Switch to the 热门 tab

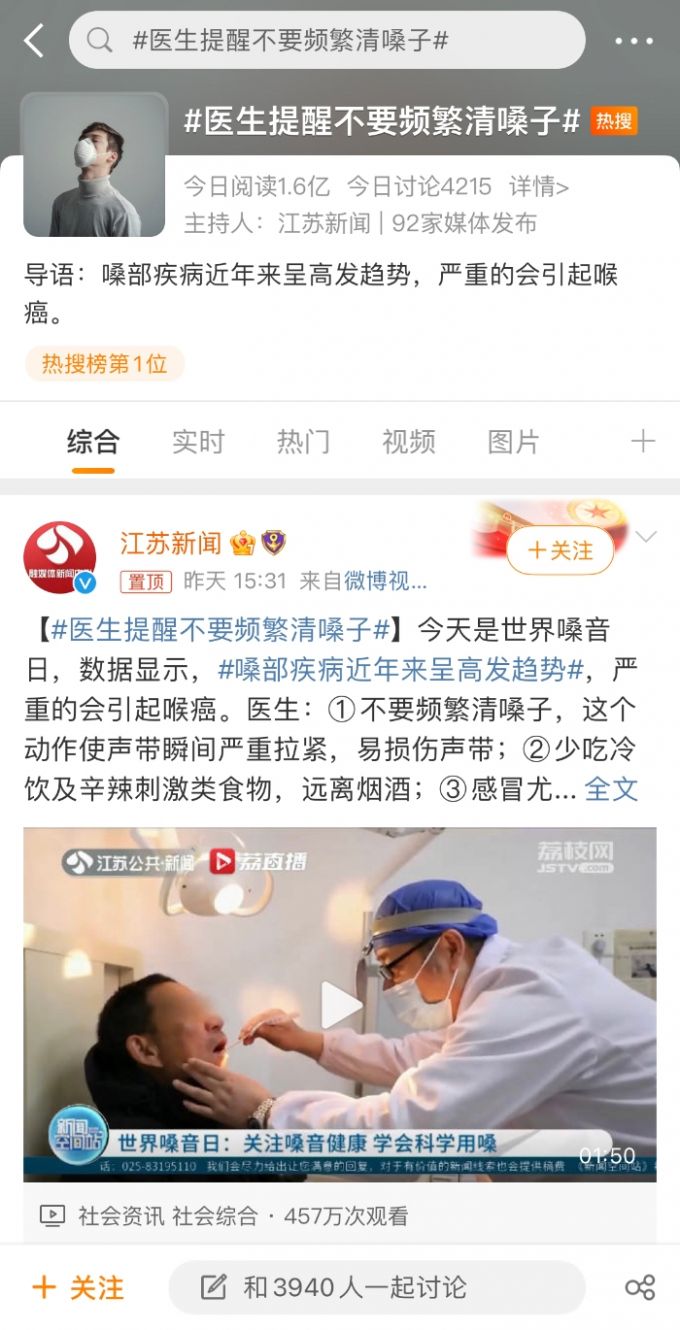(x=303, y=441)
